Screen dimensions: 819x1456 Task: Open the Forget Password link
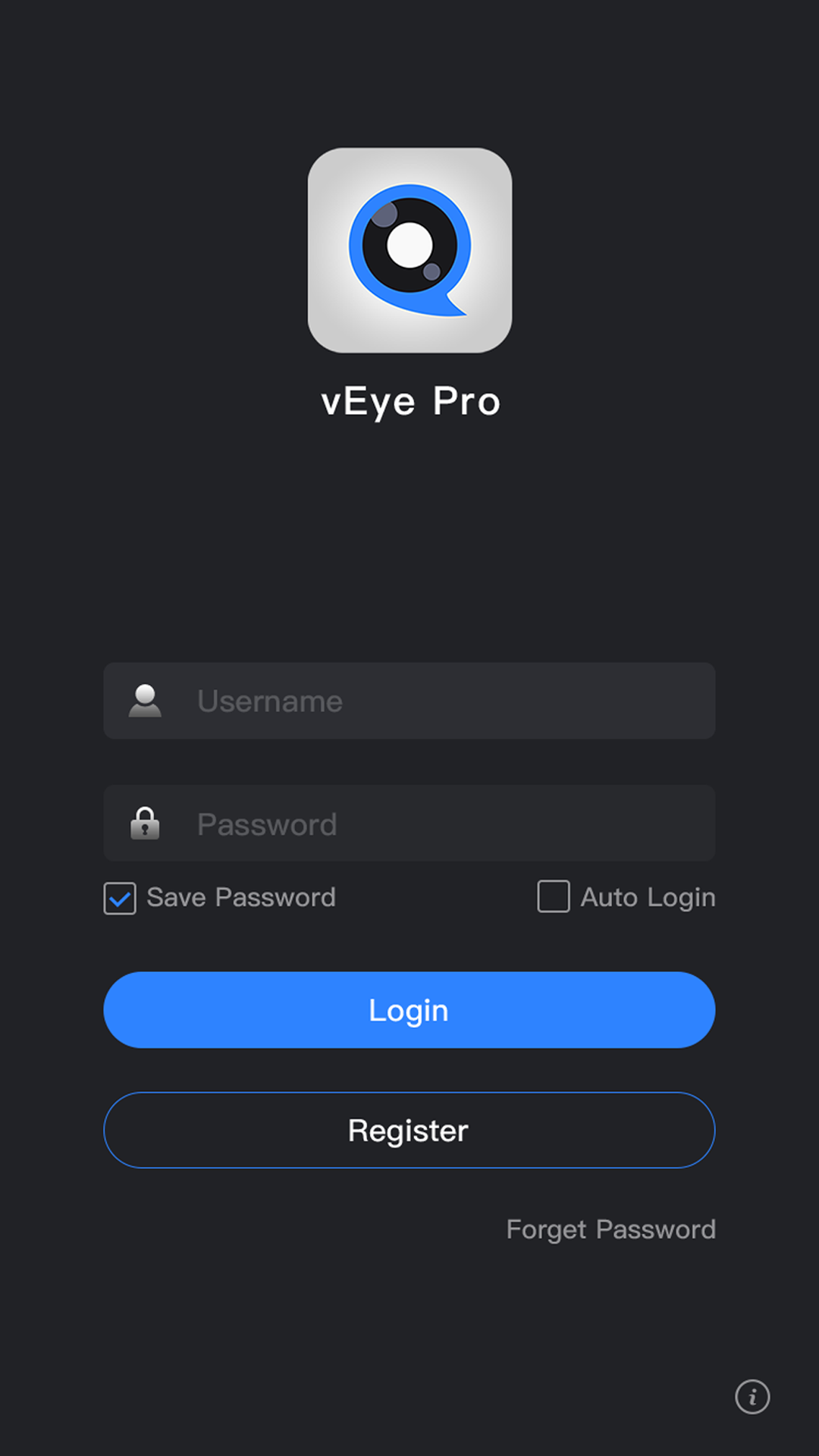pyautogui.click(x=610, y=1229)
